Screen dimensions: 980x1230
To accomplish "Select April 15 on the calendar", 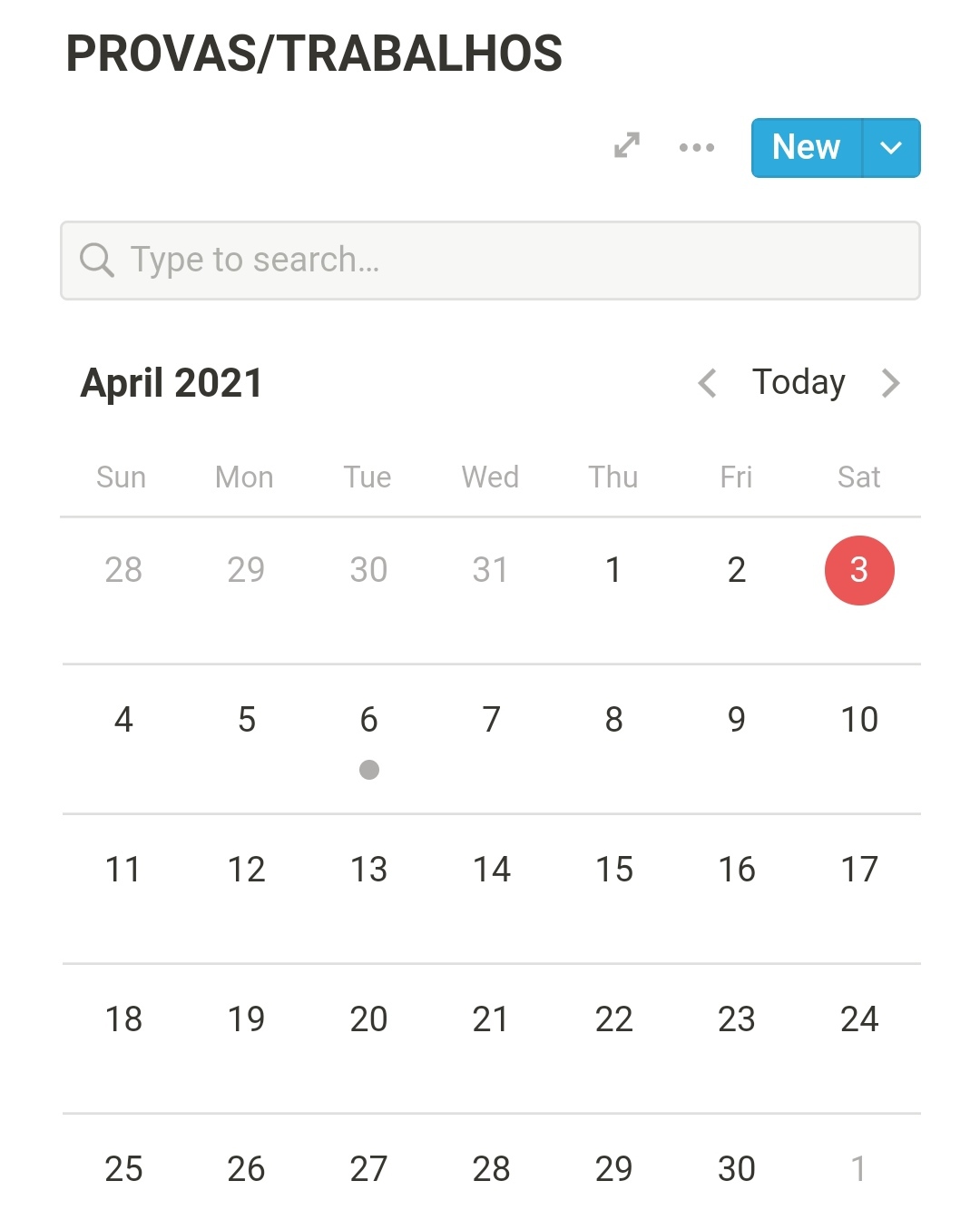I will point(614,870).
